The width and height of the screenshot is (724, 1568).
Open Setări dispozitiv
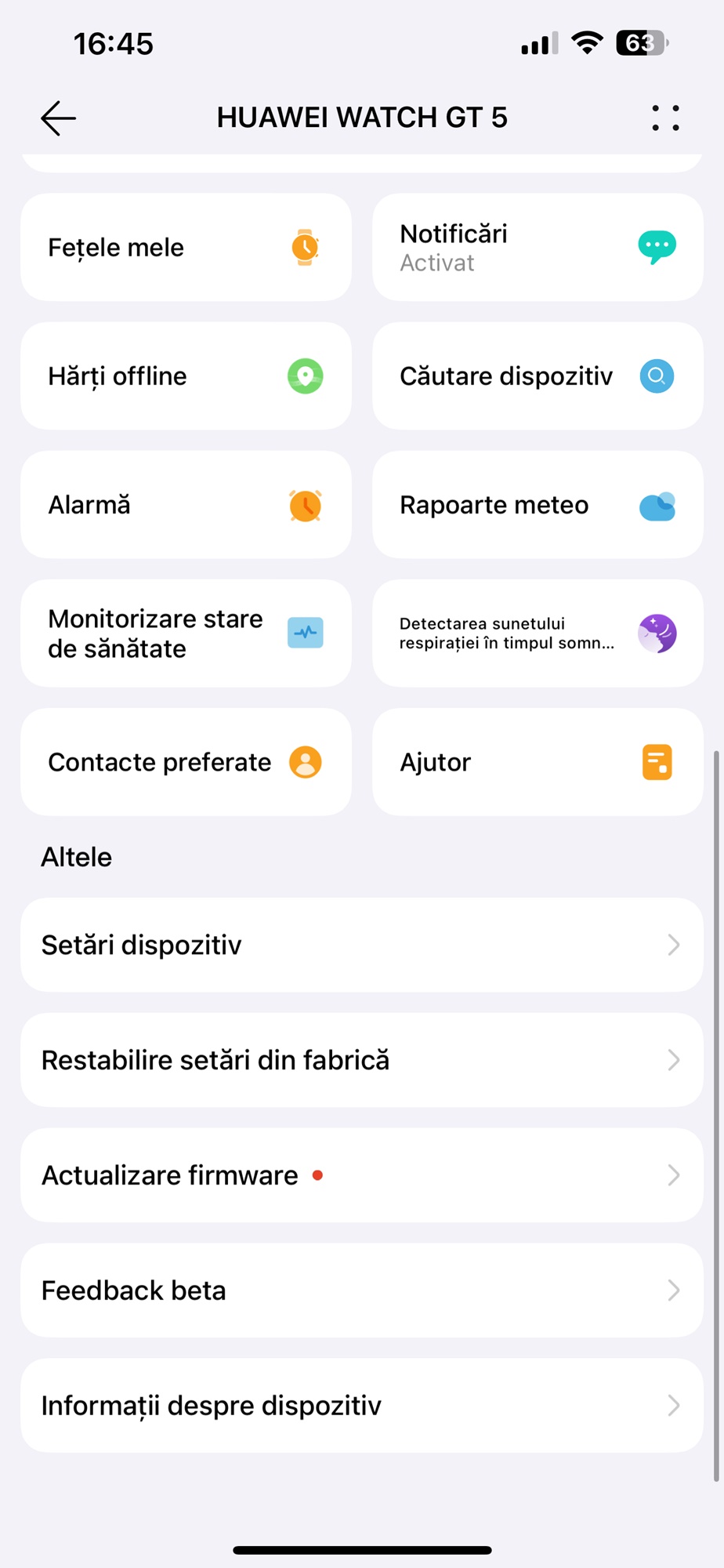click(x=362, y=945)
